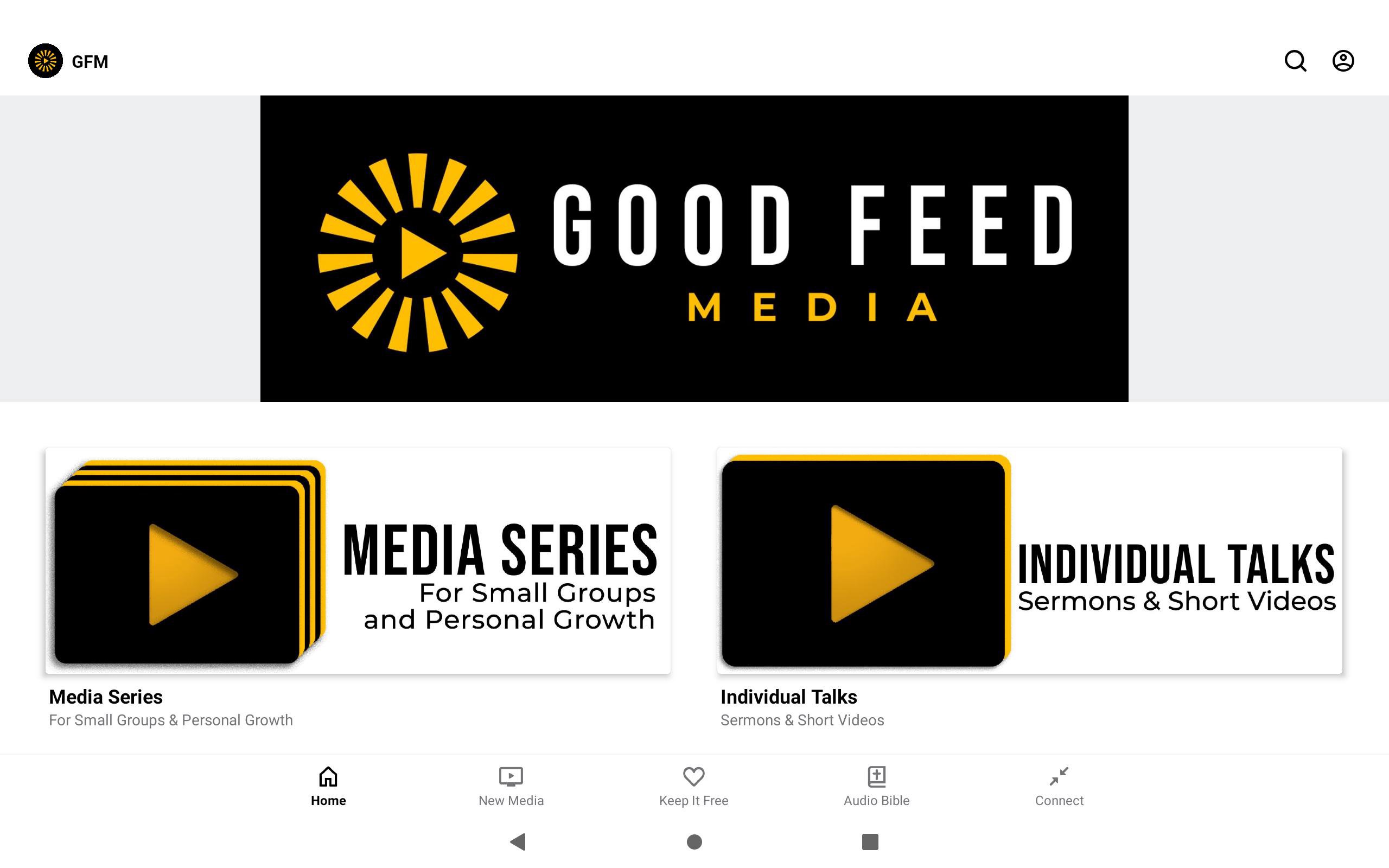
Task: Switch to the New Media tab
Action: pyautogui.click(x=511, y=786)
